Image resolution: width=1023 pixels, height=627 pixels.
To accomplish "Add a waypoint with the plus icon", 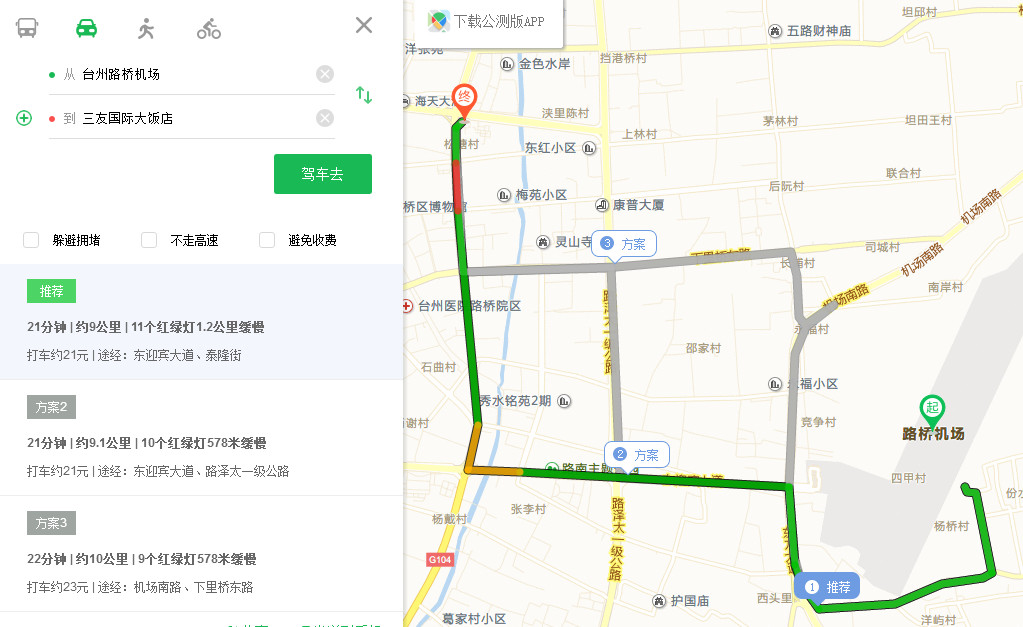I will click(x=24, y=118).
